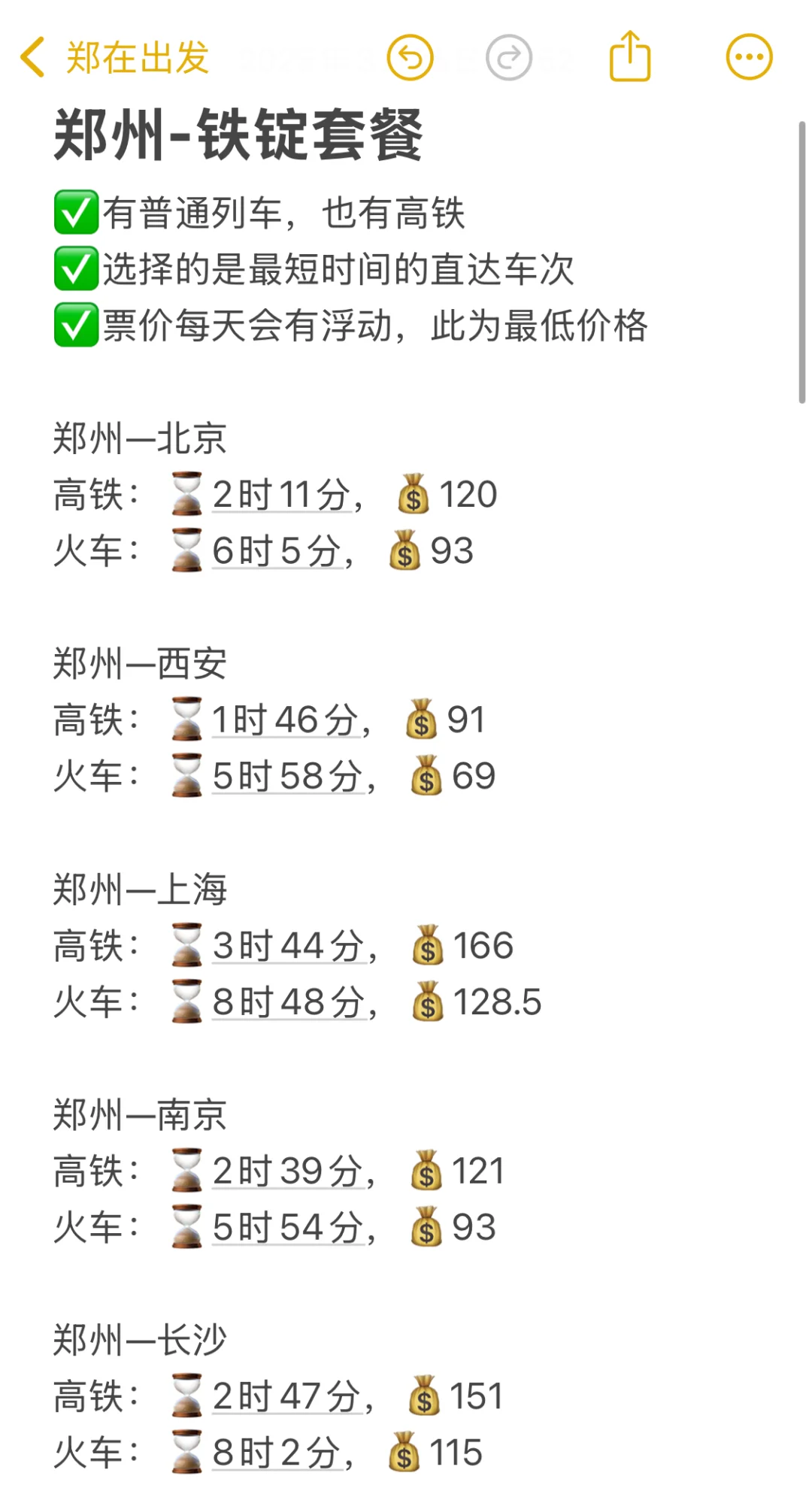Screen dimensions: 812x1488
Task: Go back to the 郑在出发 folder
Action: 114,57
